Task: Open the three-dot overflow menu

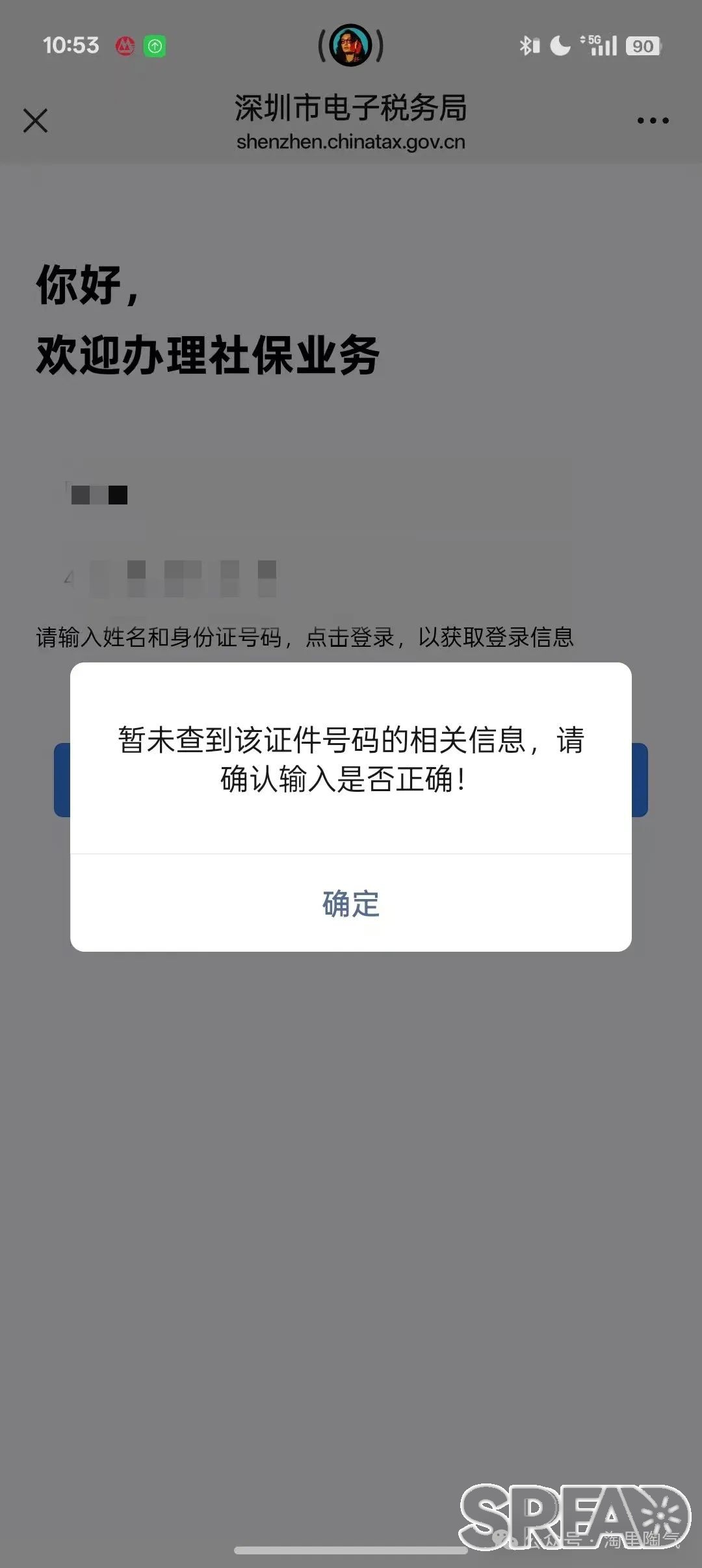Action: (653, 120)
